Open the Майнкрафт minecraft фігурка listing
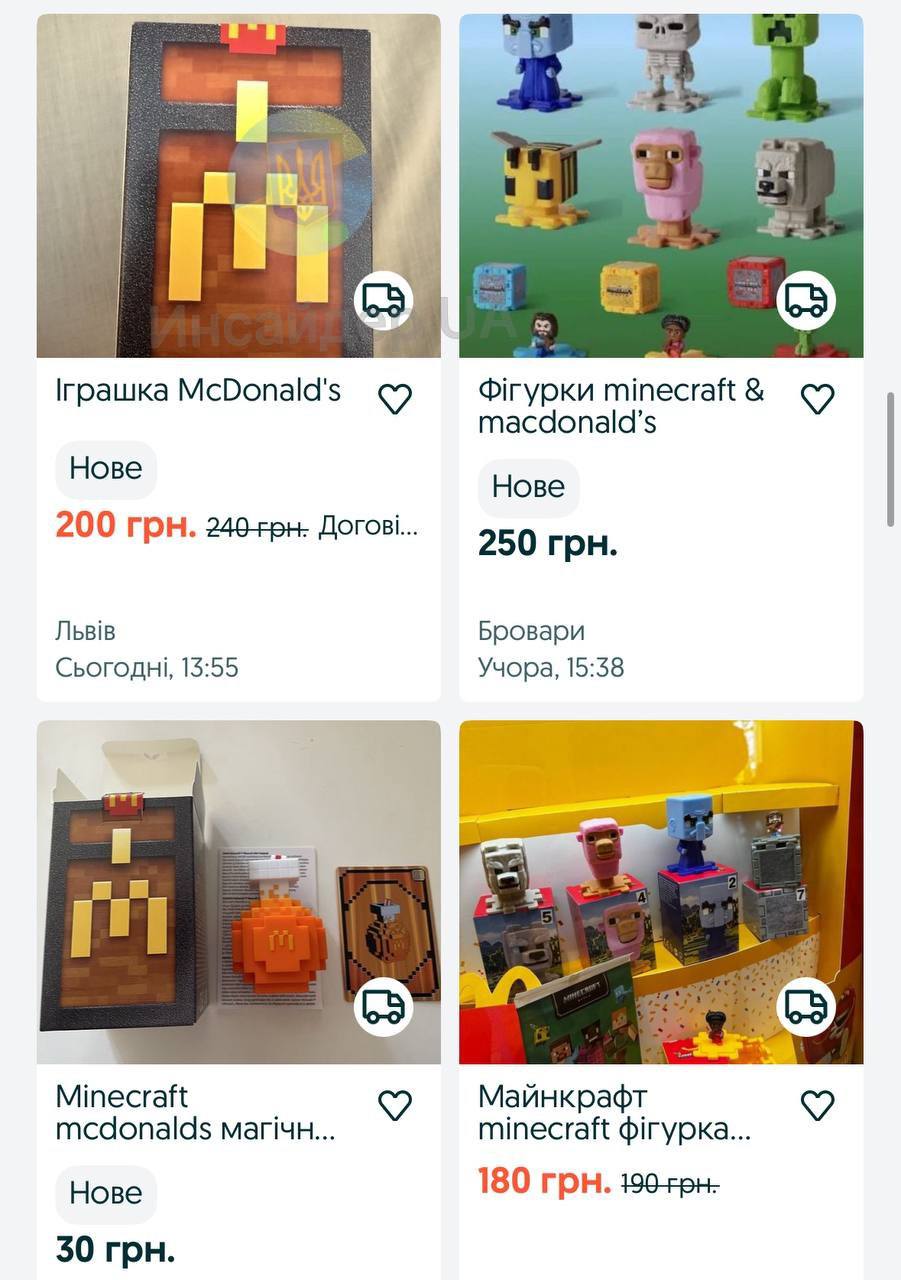 tap(614, 1112)
